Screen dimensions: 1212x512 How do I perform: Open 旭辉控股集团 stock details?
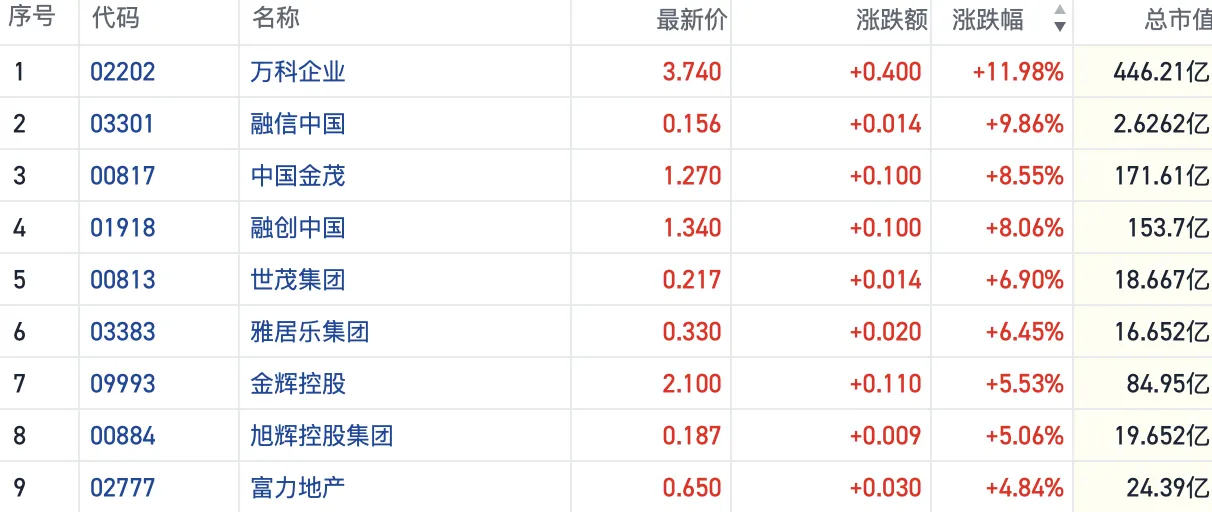(322, 436)
